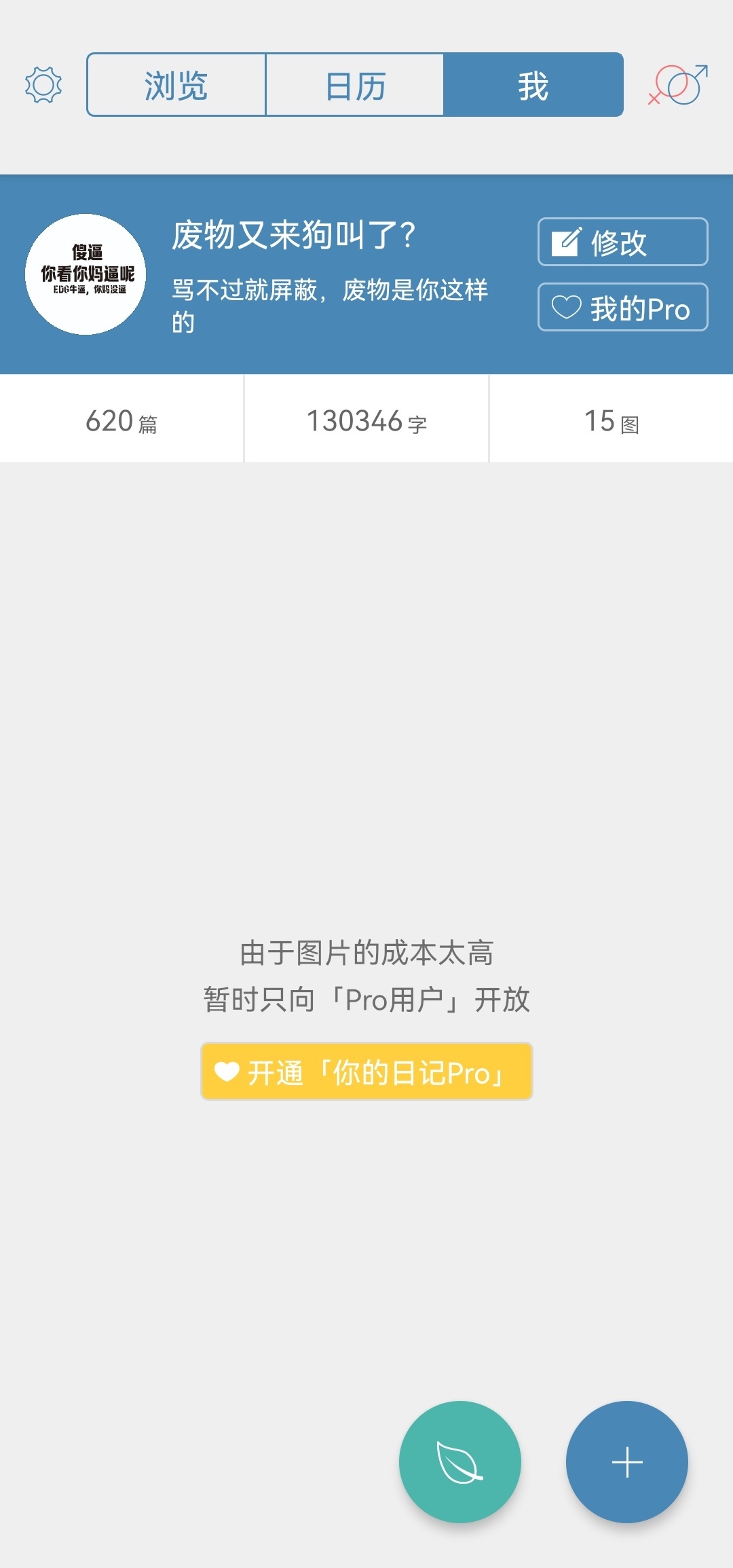Select the 15 图 pictures stat

(612, 419)
